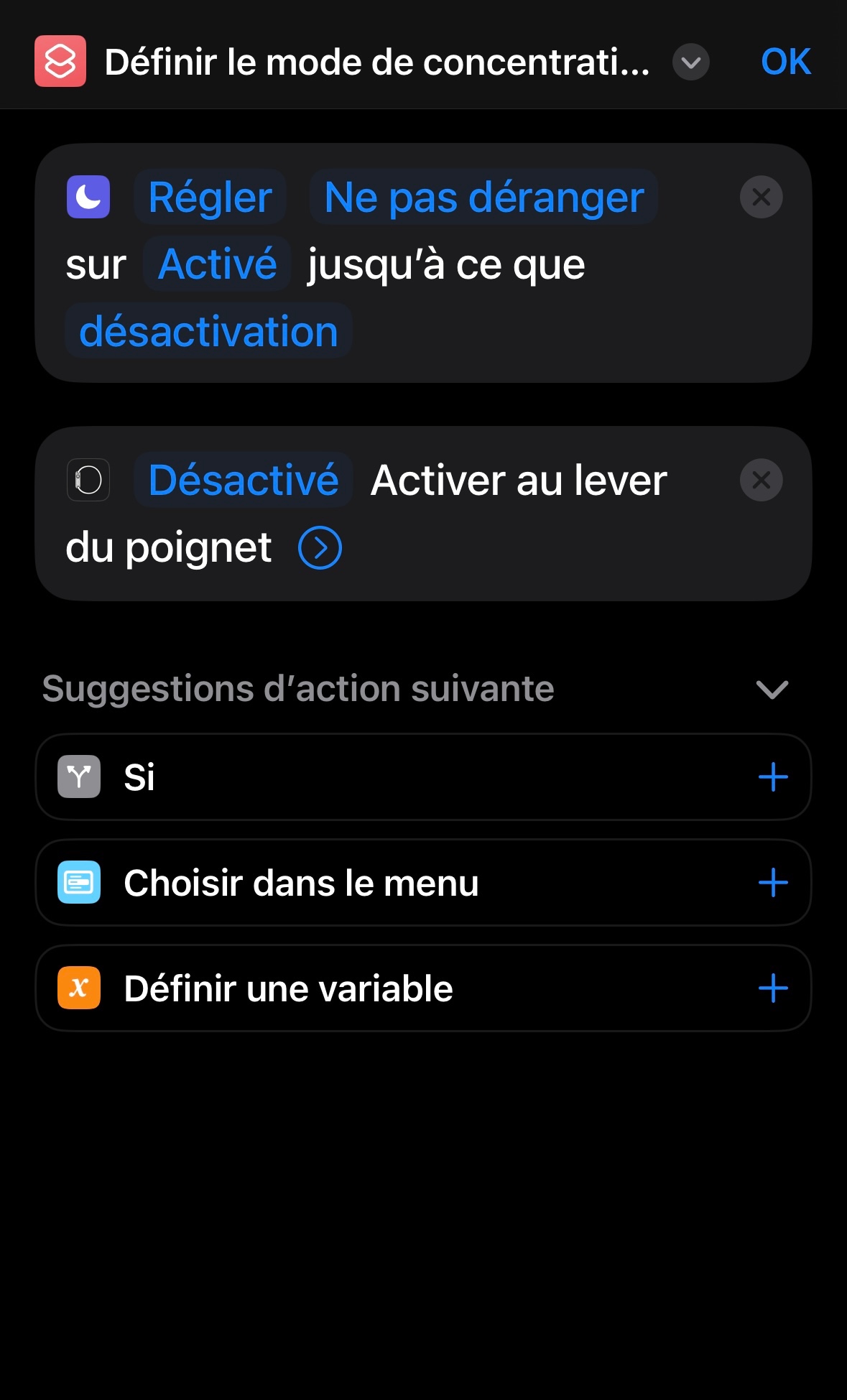The width and height of the screenshot is (847, 1400).
Task: Collapse the Suggestions d'action suivante section
Action: [772, 690]
